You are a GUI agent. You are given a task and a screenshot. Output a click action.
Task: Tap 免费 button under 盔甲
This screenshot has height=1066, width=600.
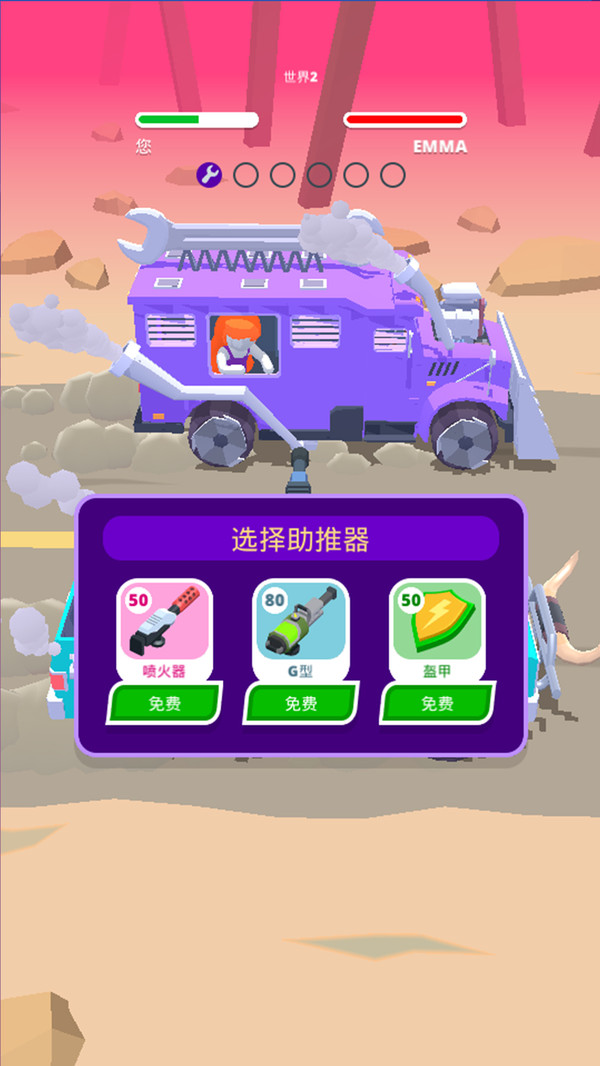coord(437,704)
